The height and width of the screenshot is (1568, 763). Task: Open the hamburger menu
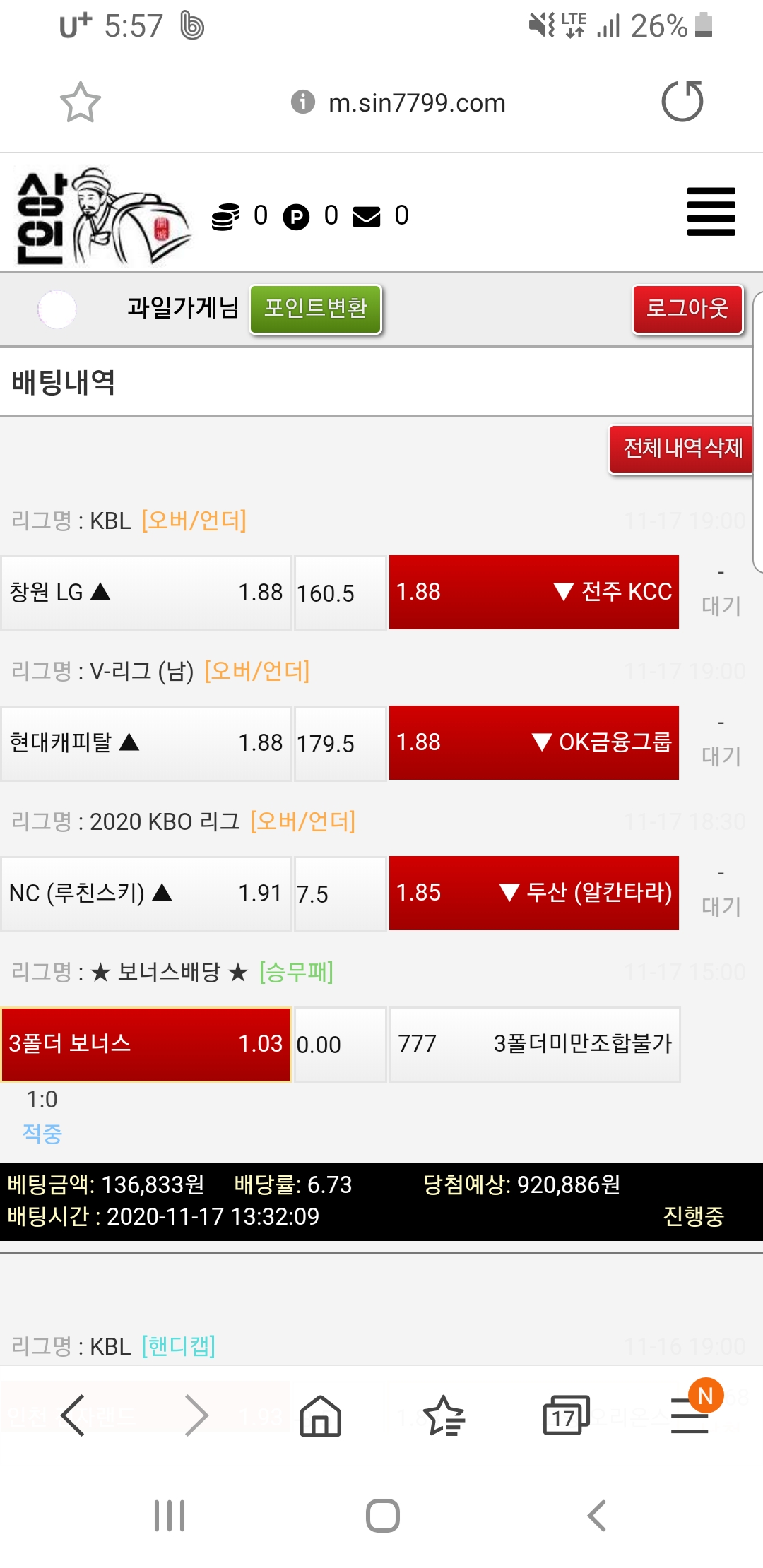pos(711,212)
